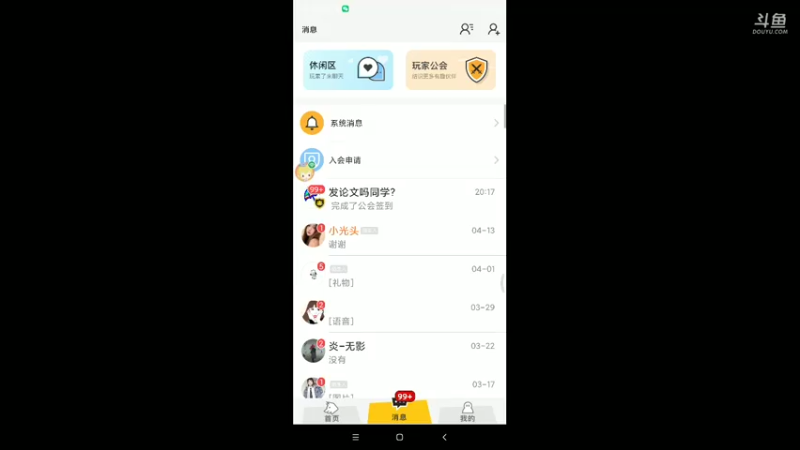Open the 休闲区 card

pyautogui.click(x=348, y=70)
